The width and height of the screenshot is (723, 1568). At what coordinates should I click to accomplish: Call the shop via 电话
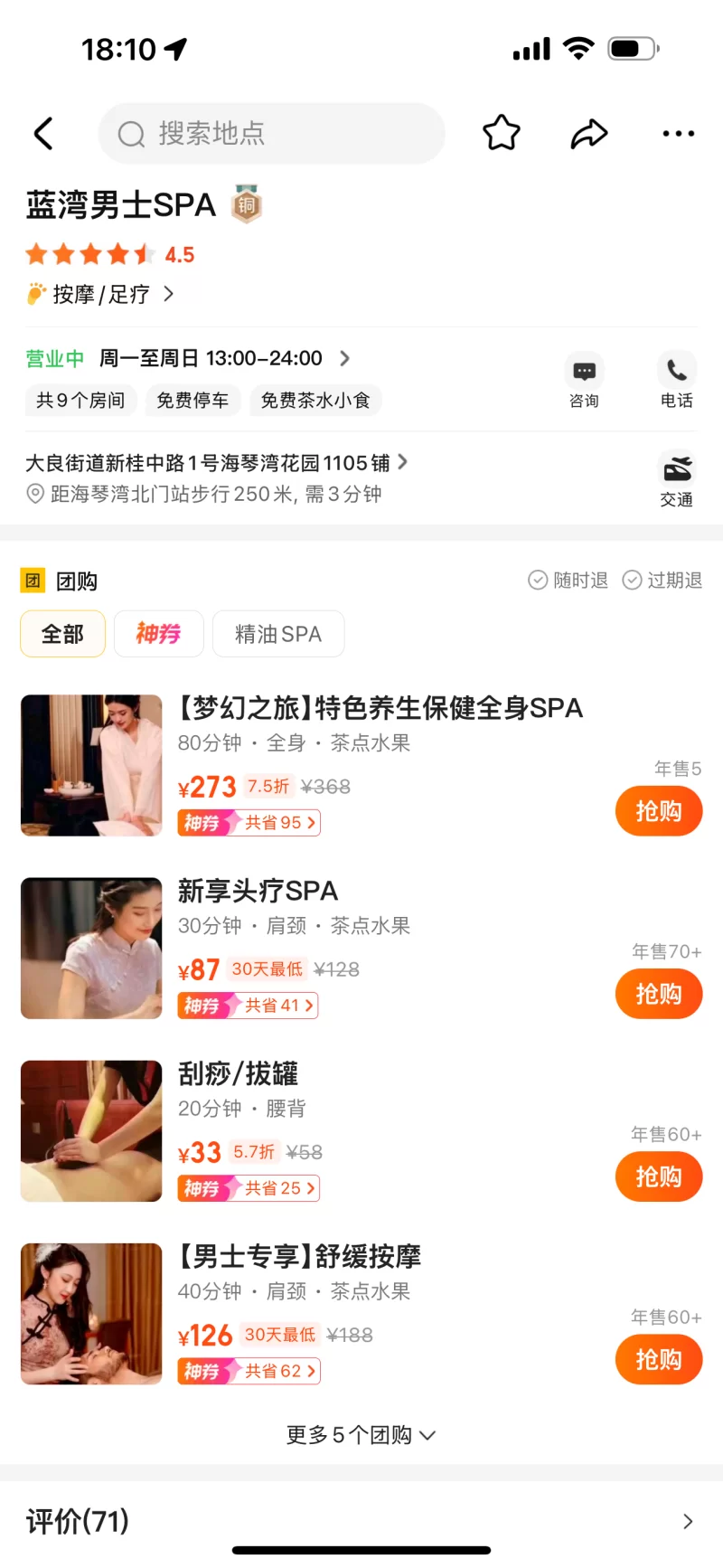point(676,380)
